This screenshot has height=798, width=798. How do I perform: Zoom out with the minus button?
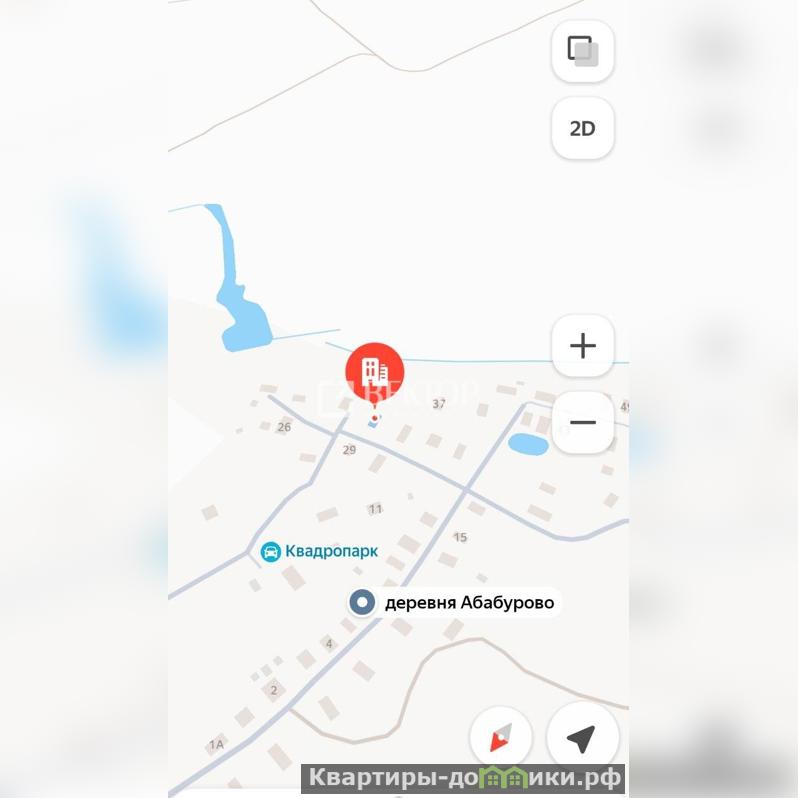[x=583, y=422]
